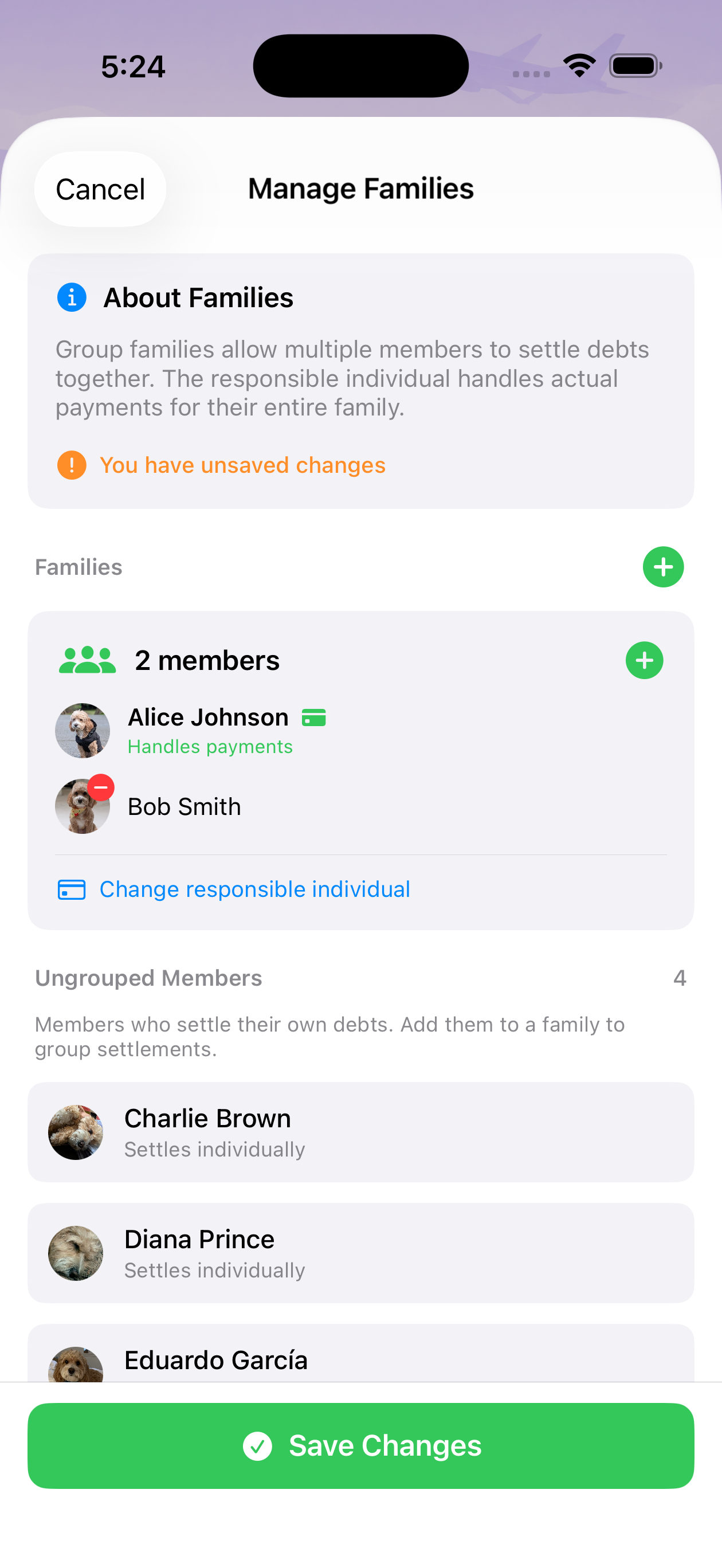Viewport: 722px width, 1568px height.
Task: Click the card icon beside Change responsible individual
Action: [x=70, y=889]
